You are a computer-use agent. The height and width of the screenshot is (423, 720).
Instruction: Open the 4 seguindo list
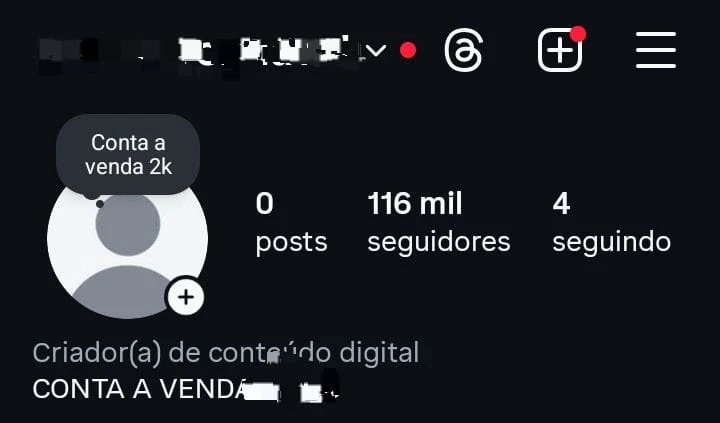pyautogui.click(x=610, y=222)
